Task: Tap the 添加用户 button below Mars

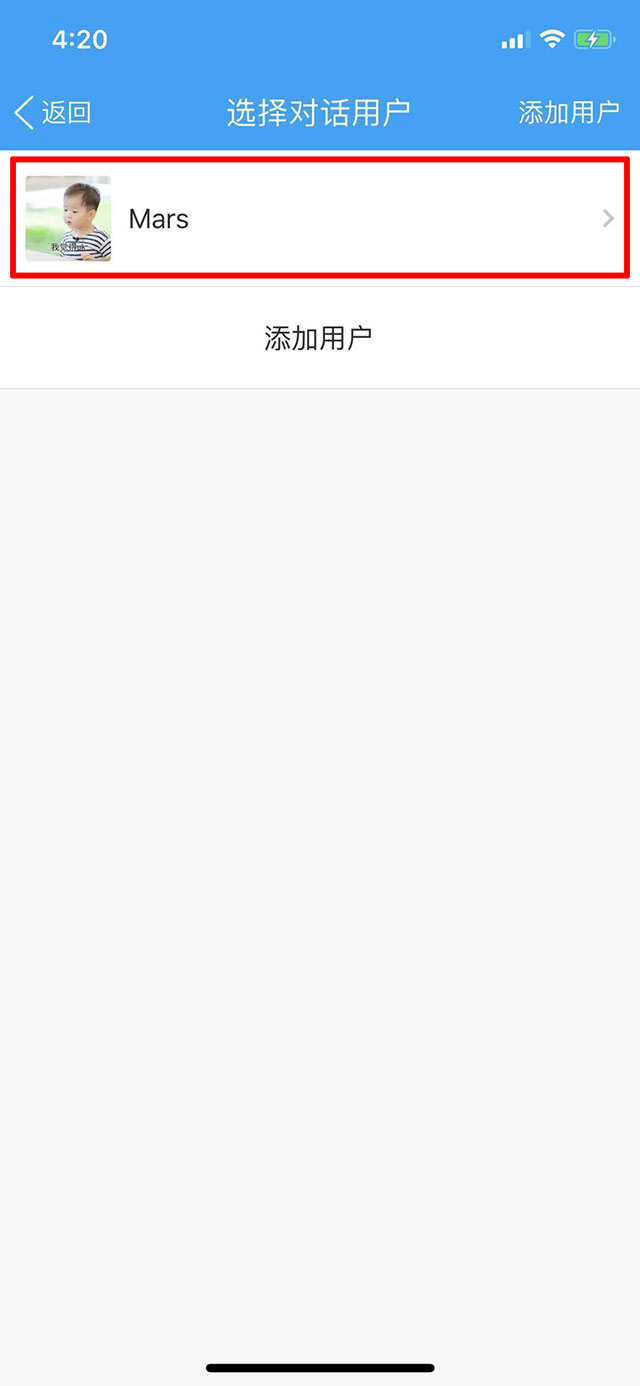Action: coord(319,338)
